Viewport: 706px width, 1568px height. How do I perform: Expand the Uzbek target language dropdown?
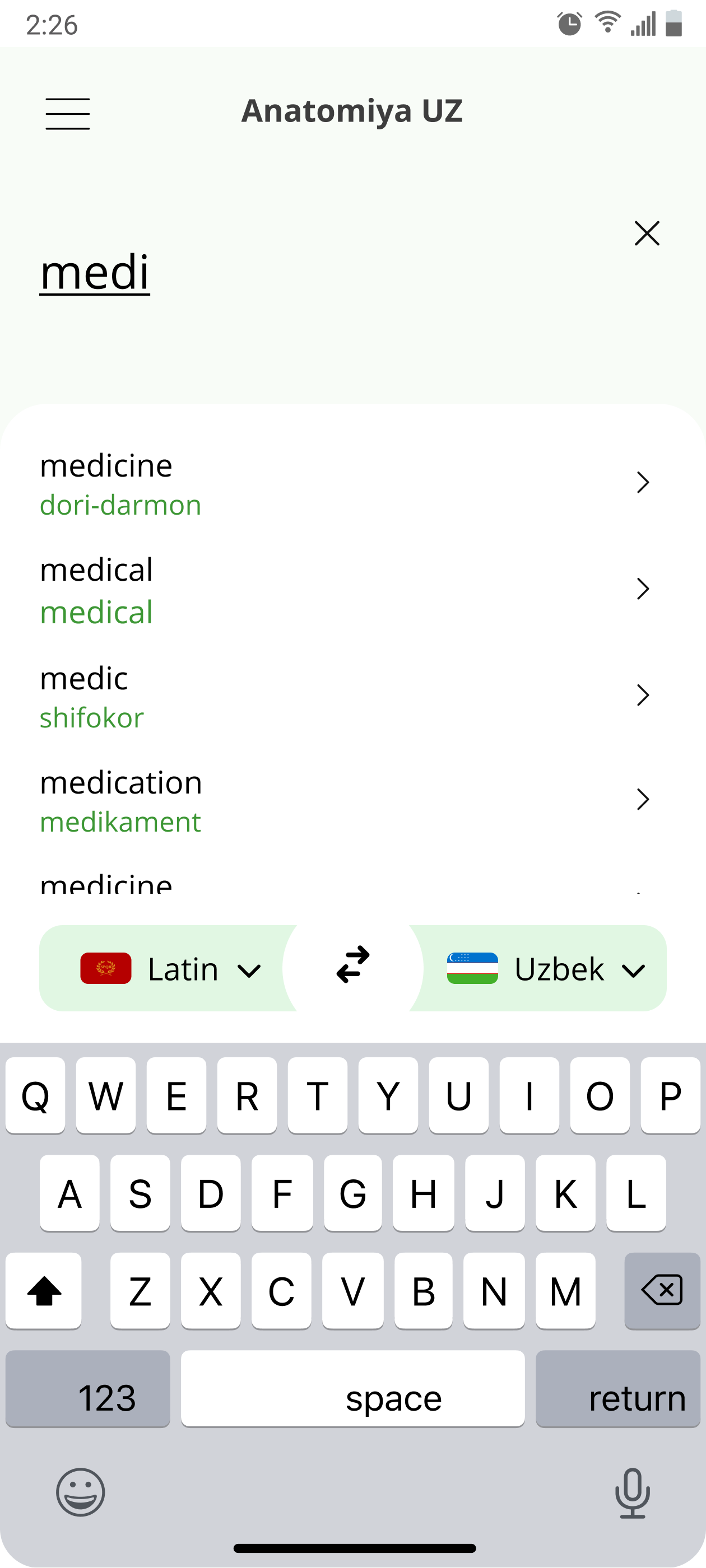545,968
